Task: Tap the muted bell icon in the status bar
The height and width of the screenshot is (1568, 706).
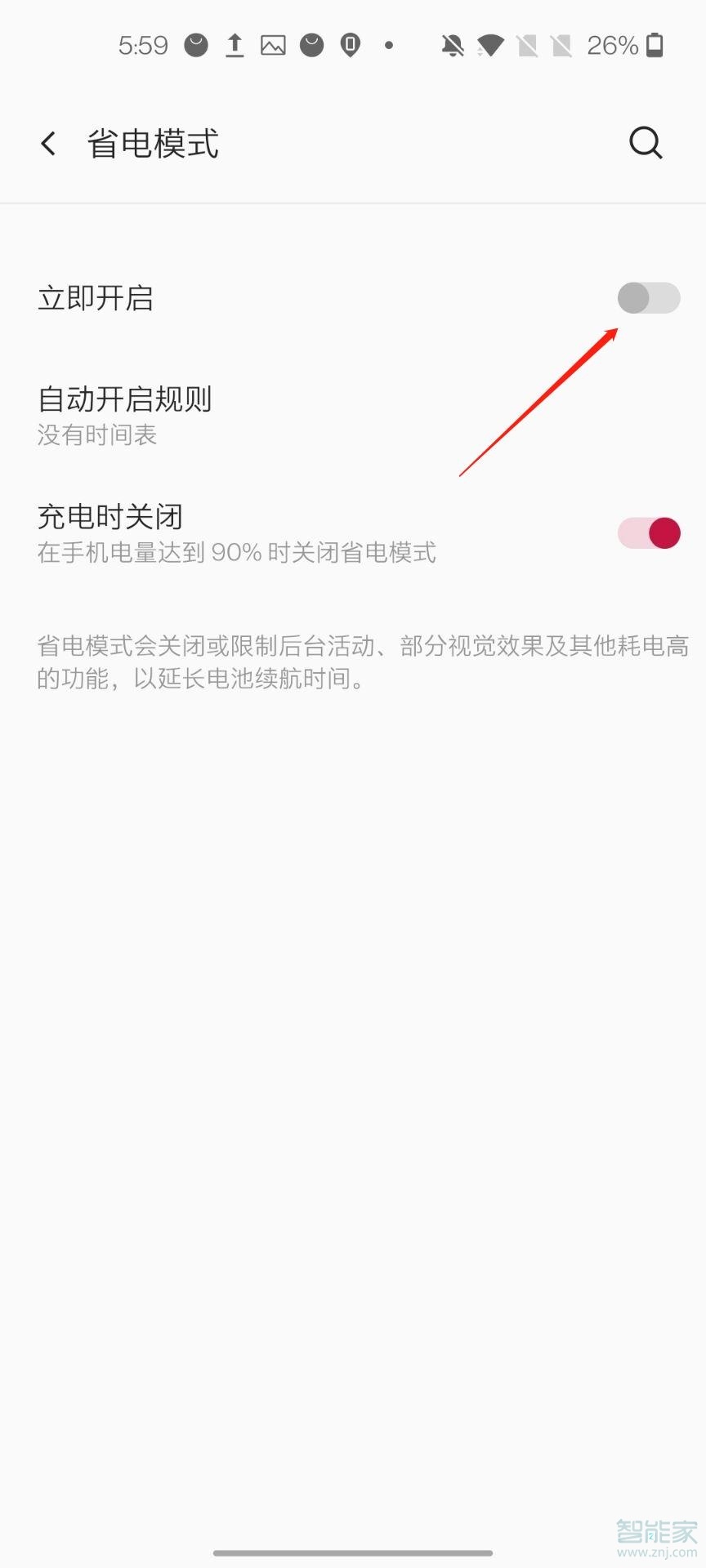Action: coord(454,45)
